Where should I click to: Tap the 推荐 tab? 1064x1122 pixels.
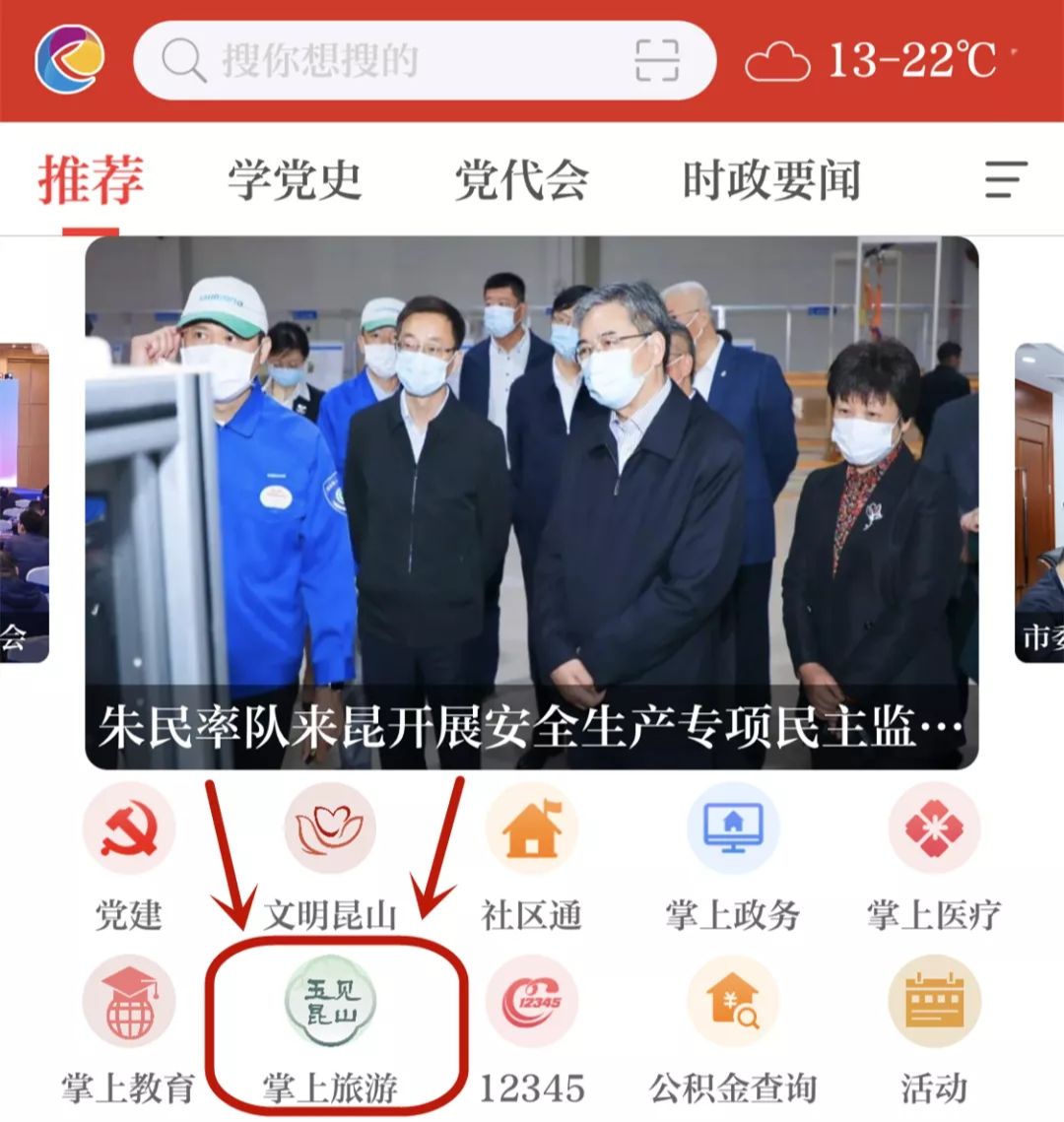[91, 180]
